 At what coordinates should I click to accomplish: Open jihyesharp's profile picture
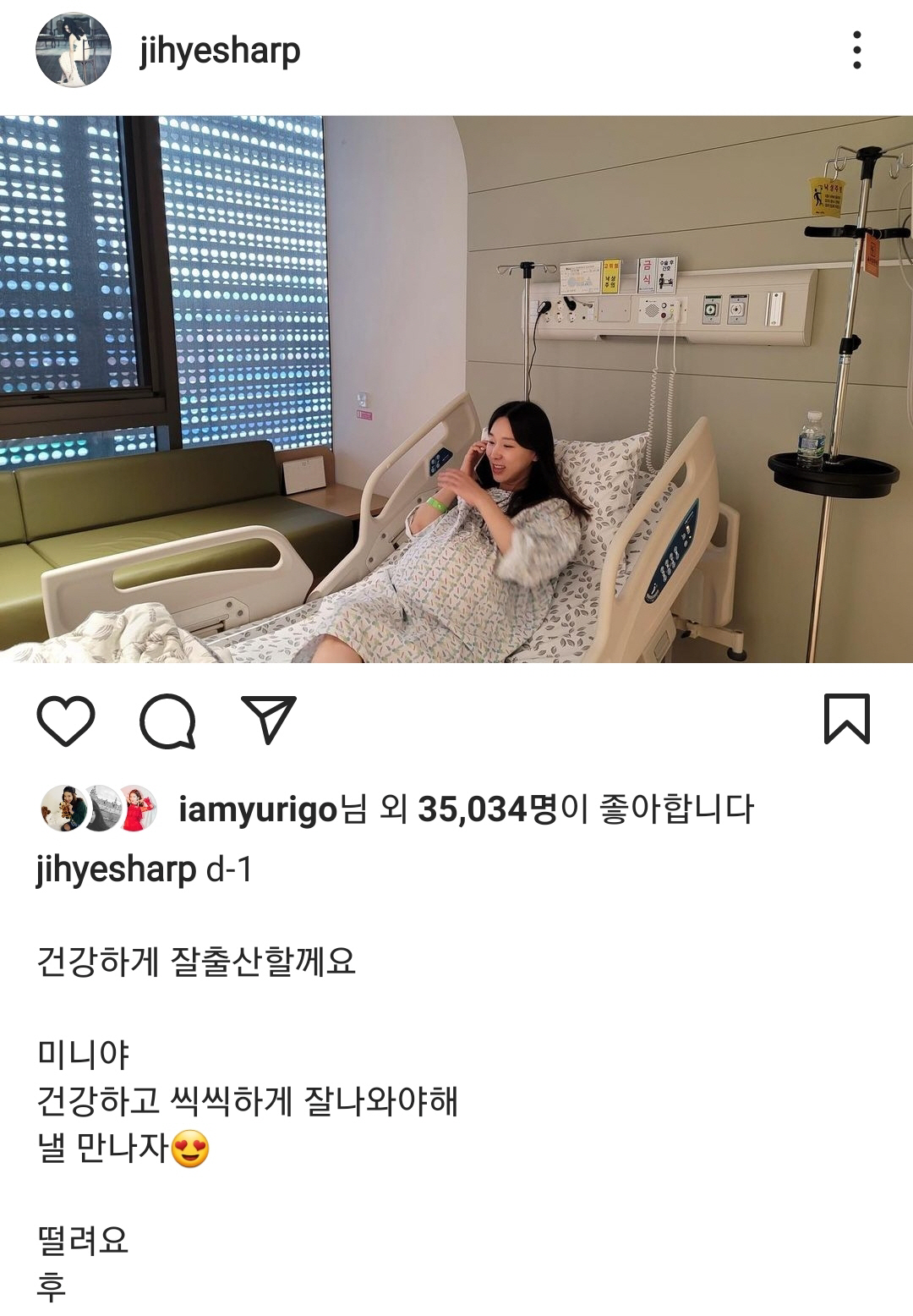[74, 51]
